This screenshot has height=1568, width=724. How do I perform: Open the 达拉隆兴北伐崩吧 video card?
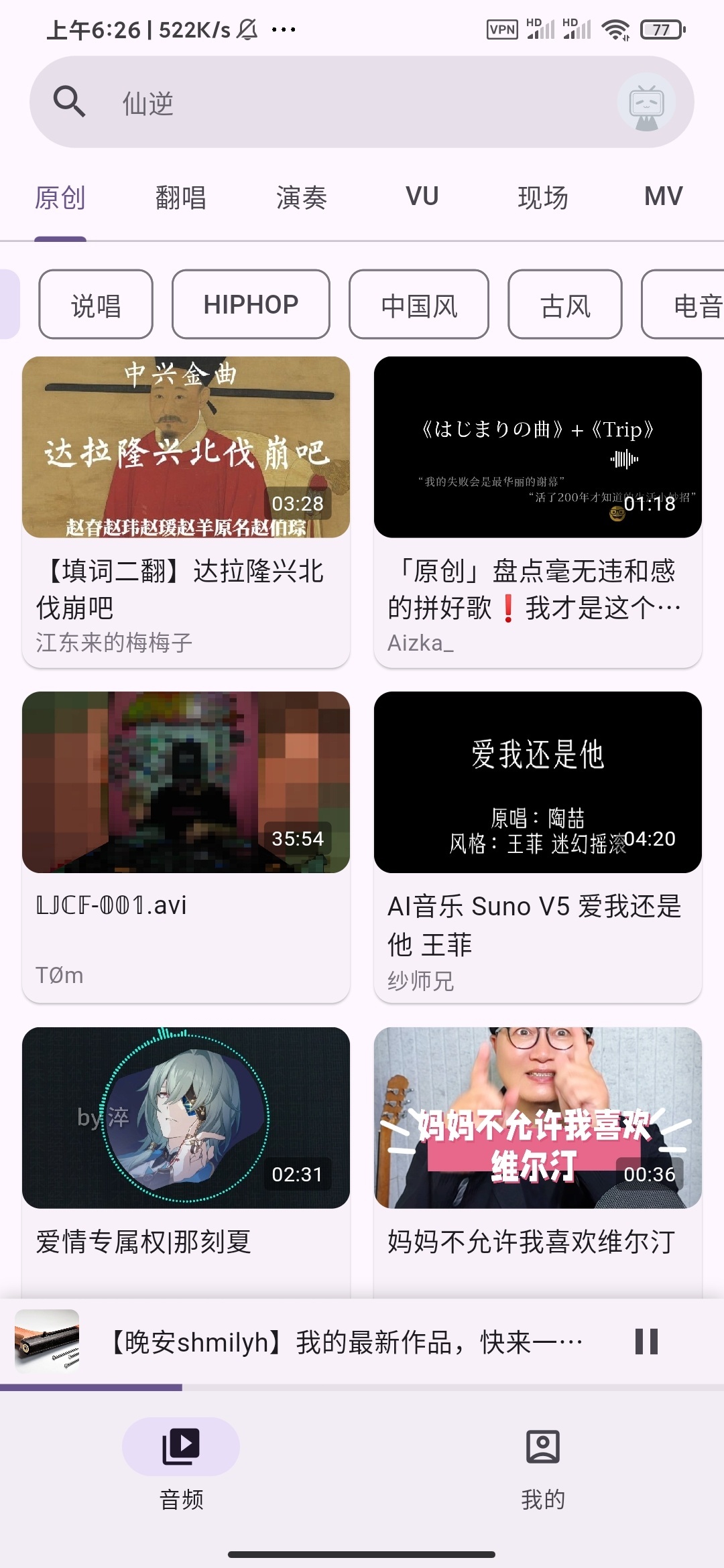(186, 512)
